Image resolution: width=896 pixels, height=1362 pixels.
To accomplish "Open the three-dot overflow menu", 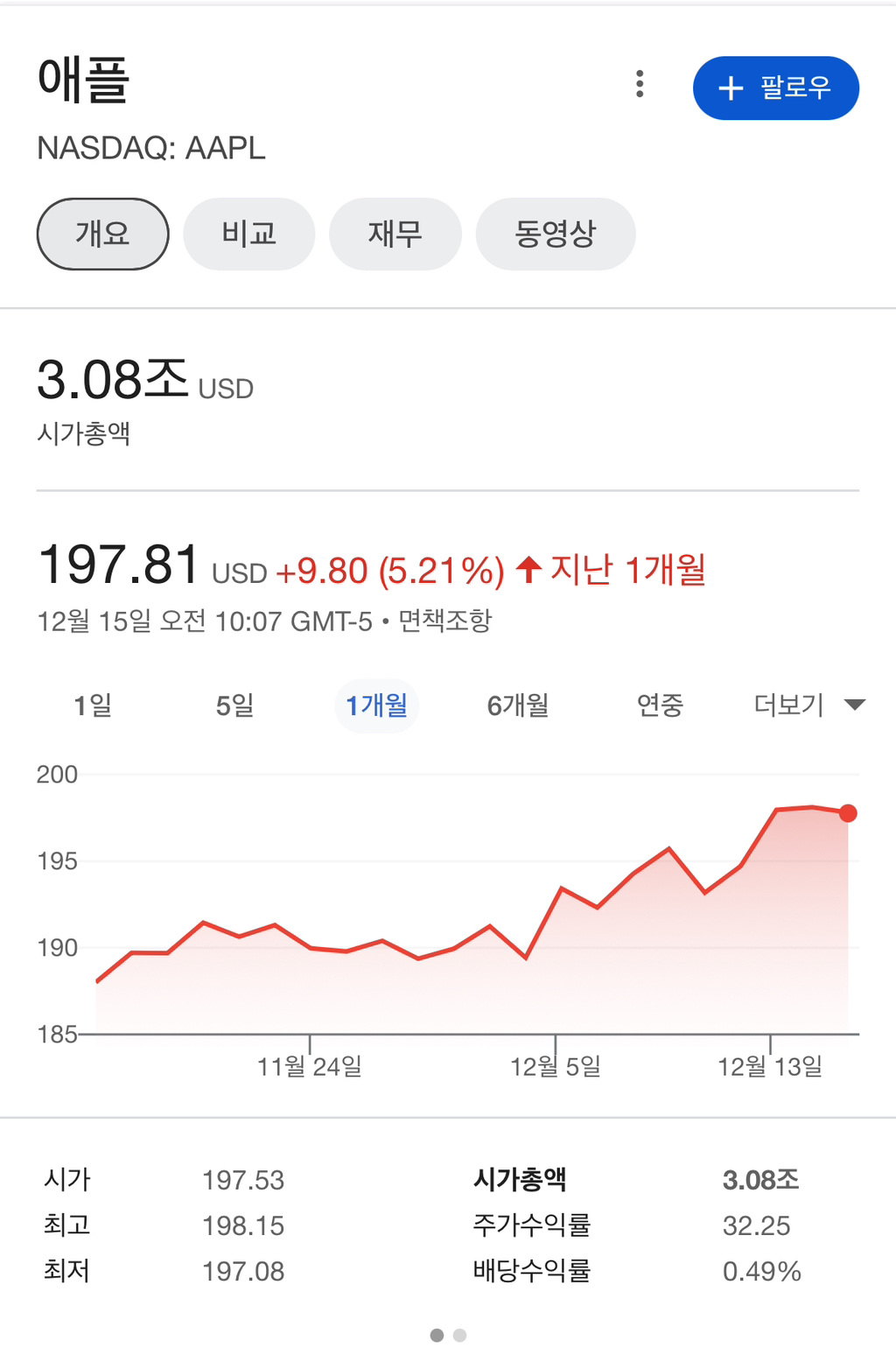I will coord(640,84).
